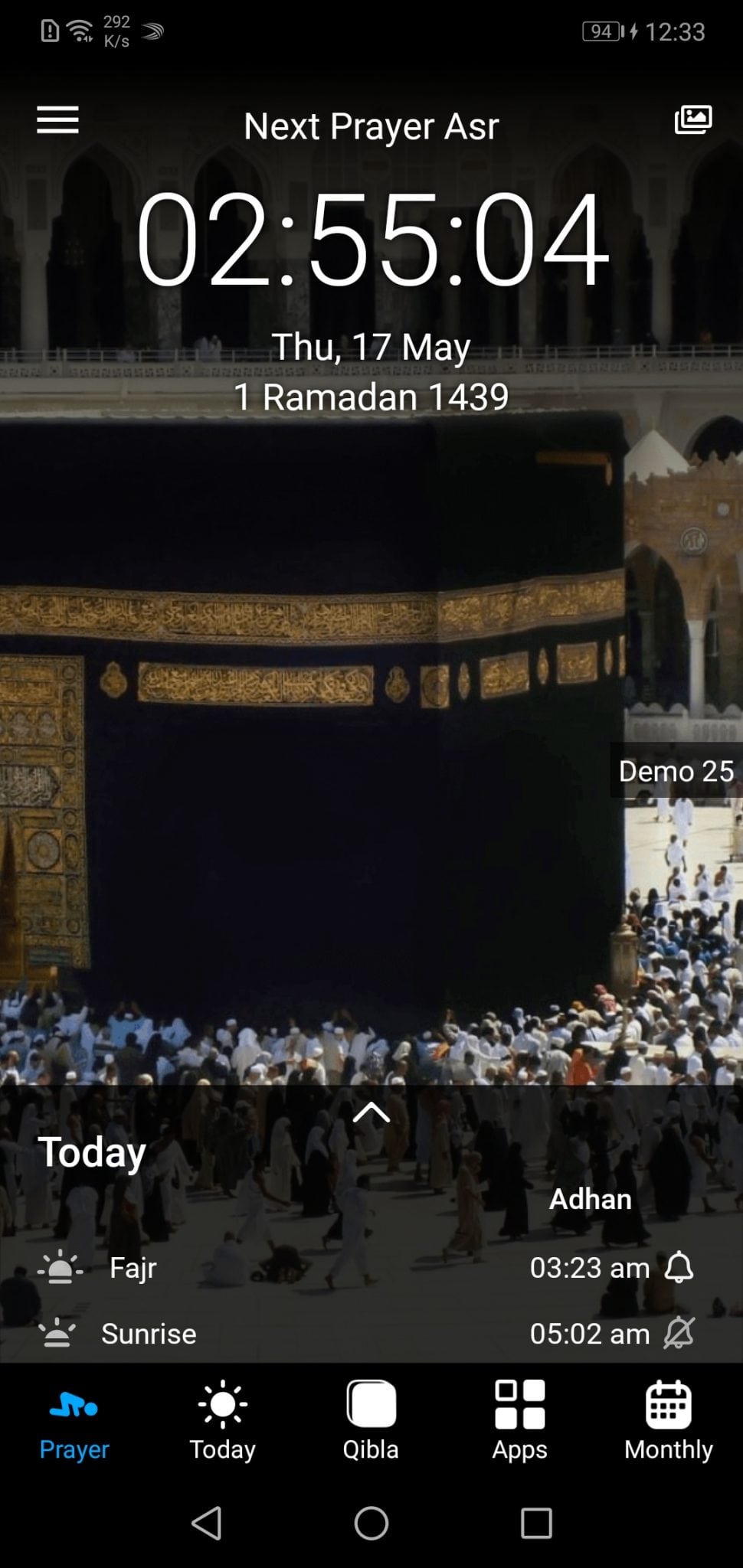Enable the Sunrise alarm bell

(679, 1333)
